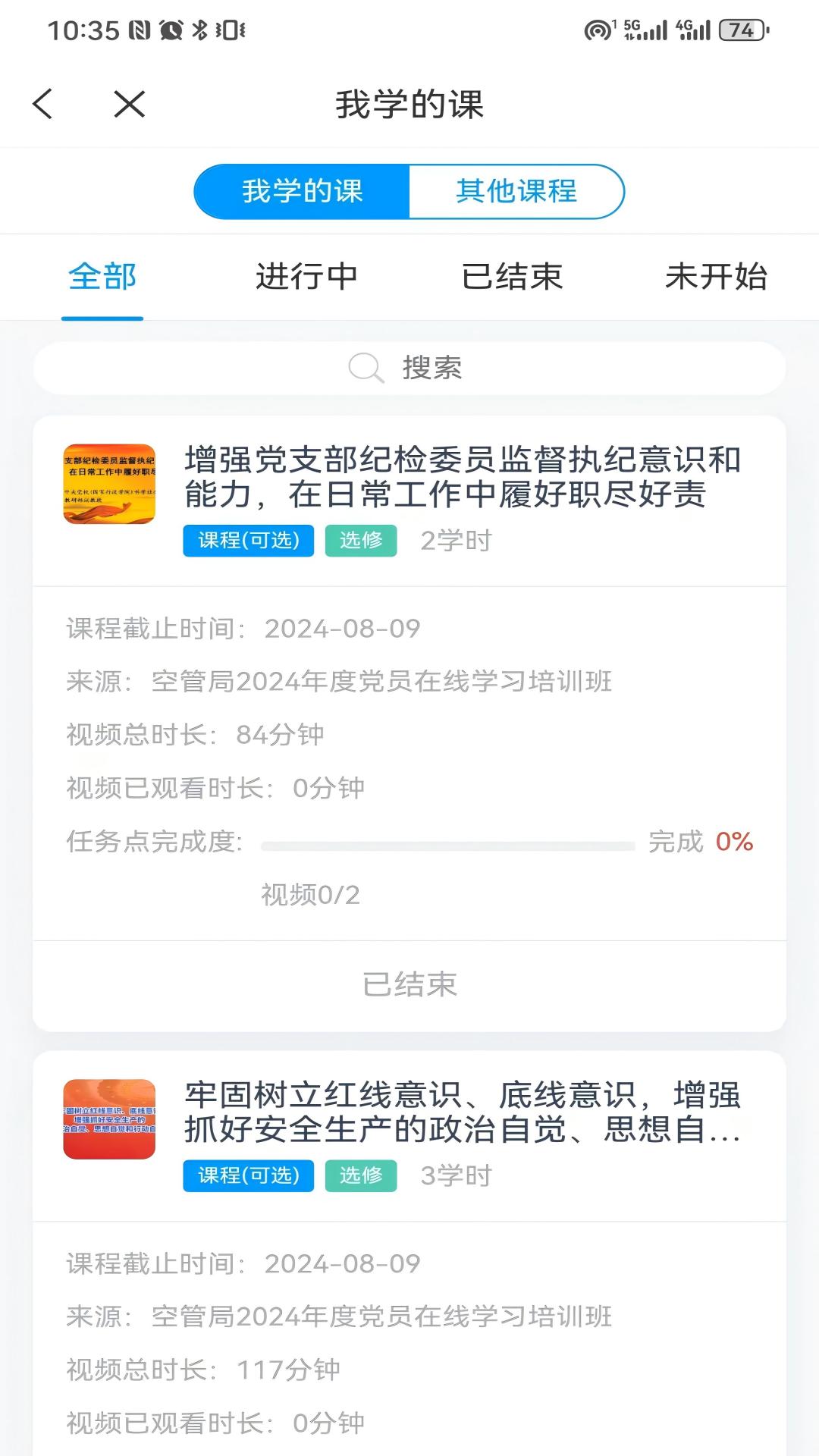This screenshot has height=1456, width=819.
Task: Select the 进行中 filter
Action: [307, 278]
